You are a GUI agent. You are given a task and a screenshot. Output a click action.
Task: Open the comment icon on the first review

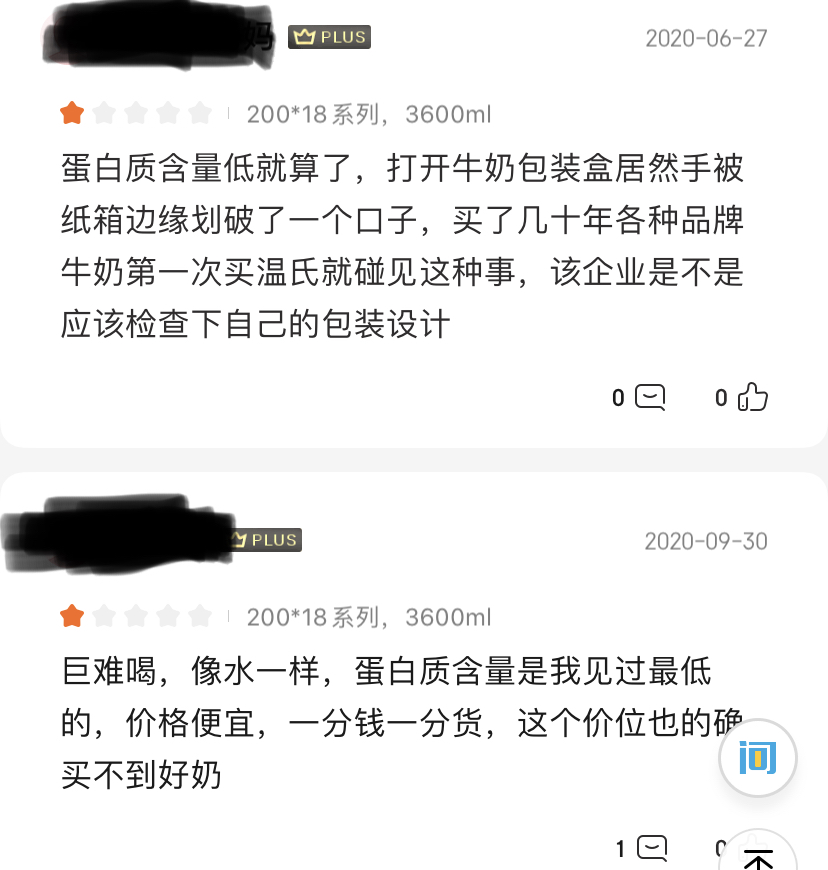point(651,396)
